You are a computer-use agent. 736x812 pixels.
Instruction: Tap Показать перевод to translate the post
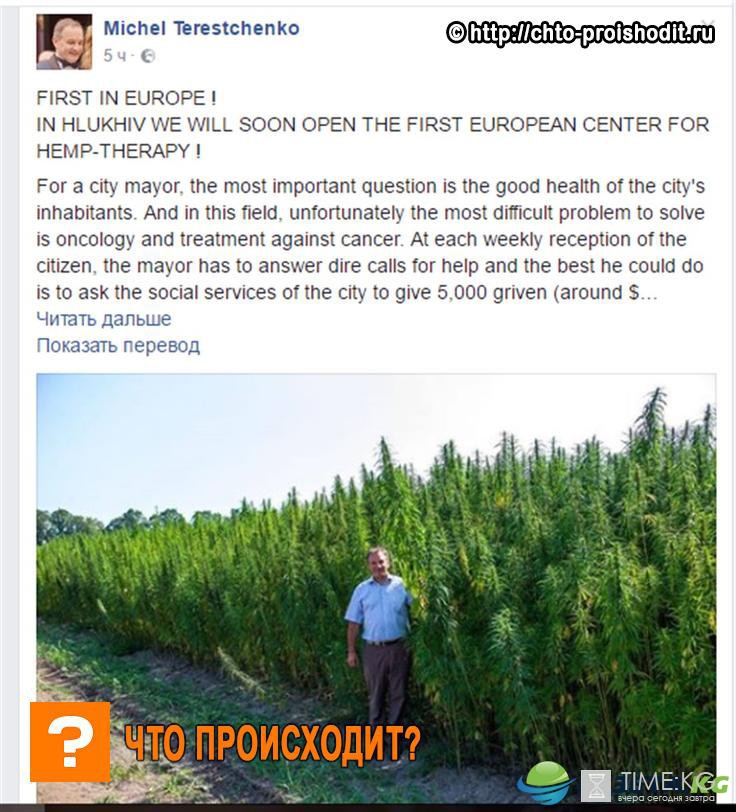pyautogui.click(x=118, y=345)
